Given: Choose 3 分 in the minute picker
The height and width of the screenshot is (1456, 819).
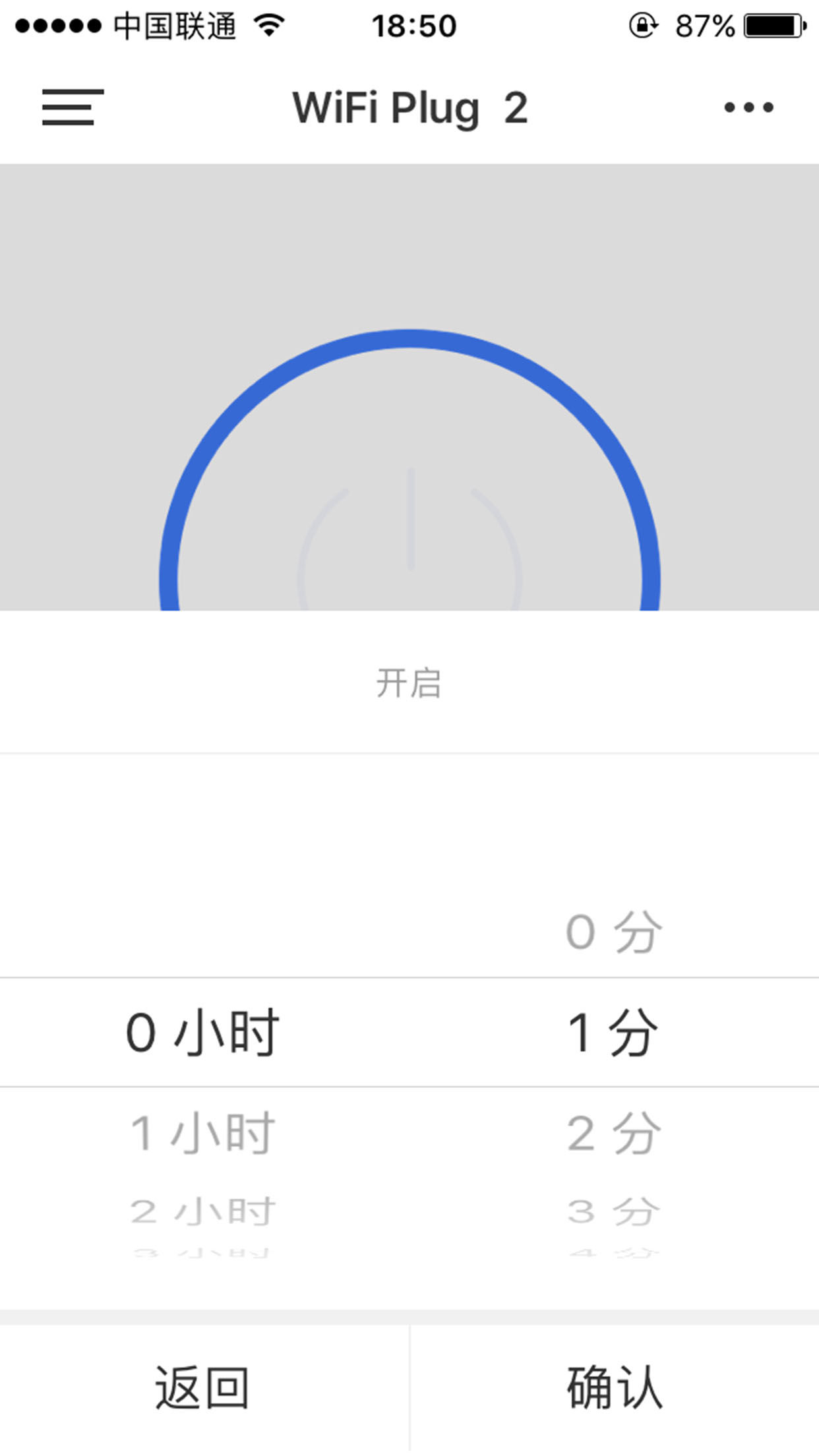Looking at the screenshot, I should (613, 1211).
